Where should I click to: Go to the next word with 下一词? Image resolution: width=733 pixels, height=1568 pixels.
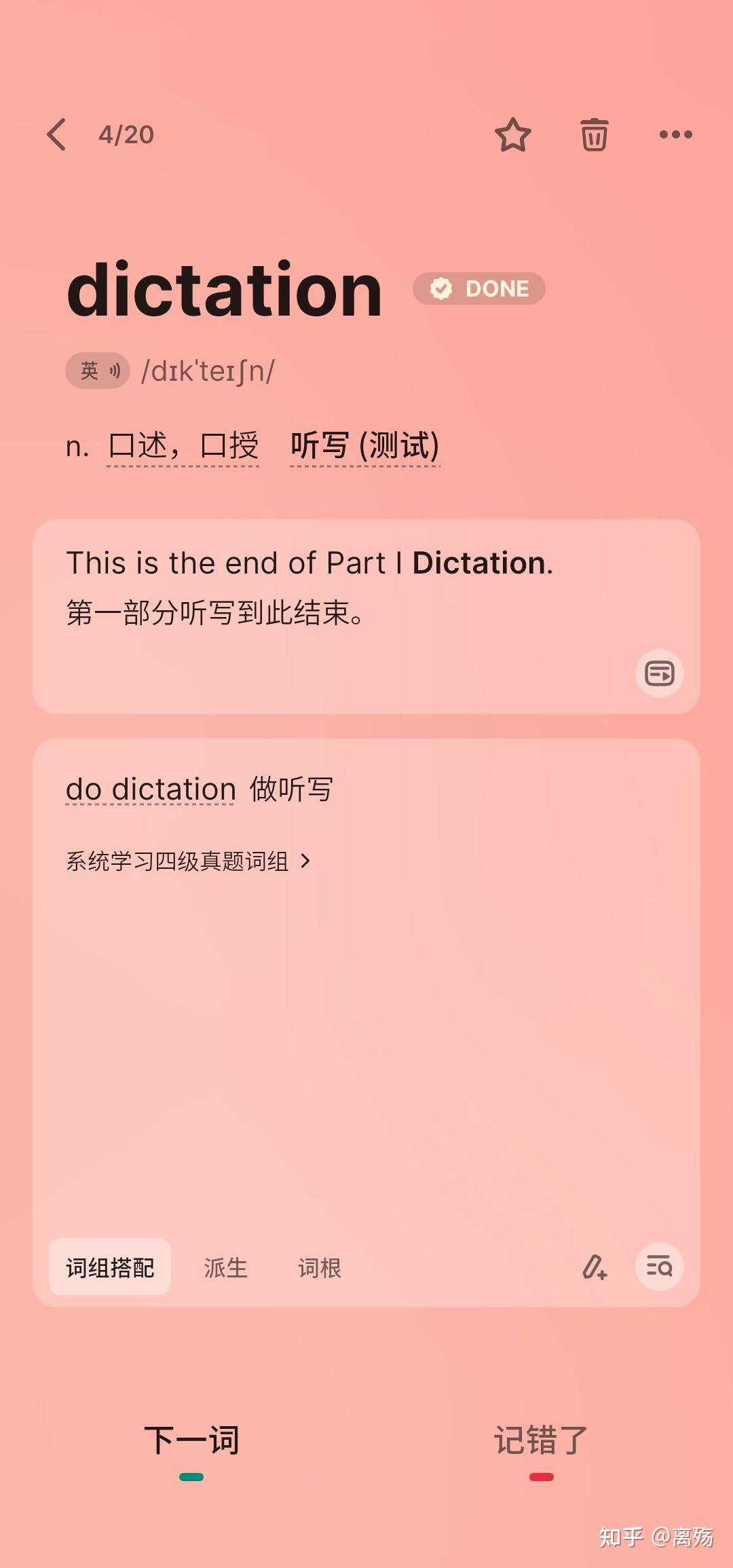tap(191, 1441)
